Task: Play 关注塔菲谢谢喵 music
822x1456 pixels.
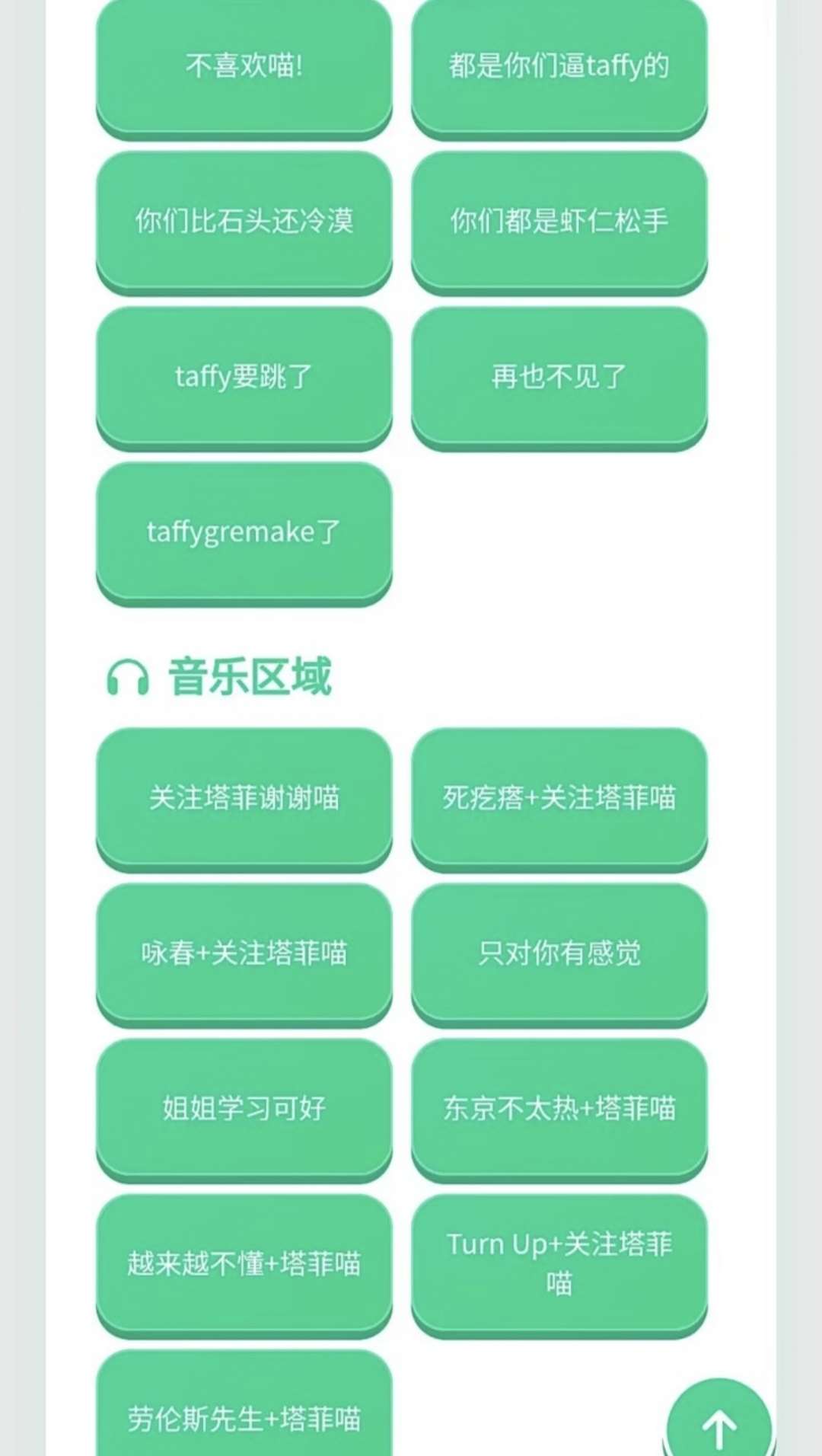Action: [x=244, y=797]
